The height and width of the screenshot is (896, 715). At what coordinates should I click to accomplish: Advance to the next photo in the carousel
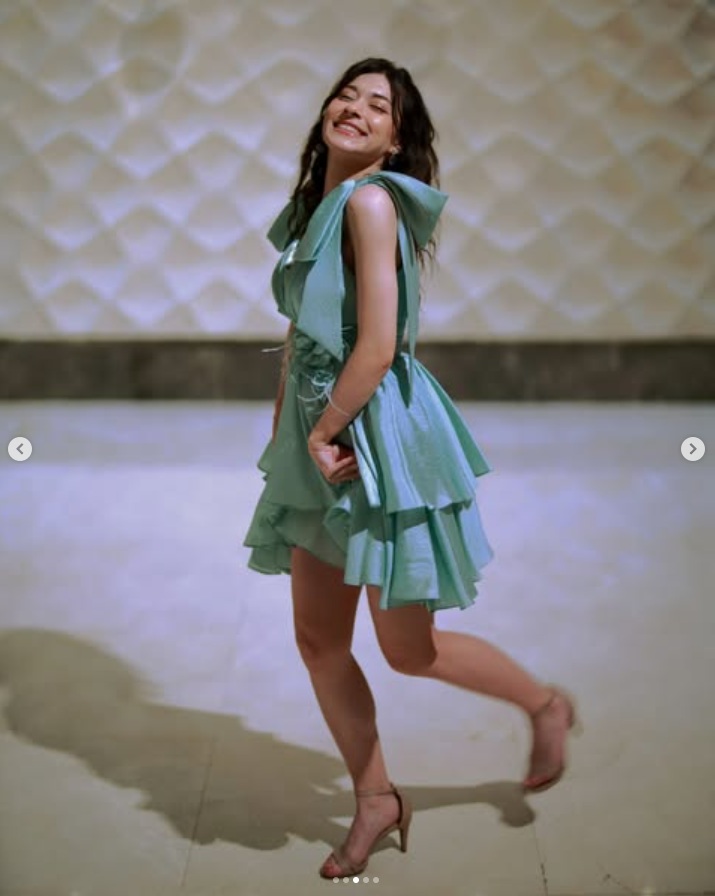pos(693,449)
